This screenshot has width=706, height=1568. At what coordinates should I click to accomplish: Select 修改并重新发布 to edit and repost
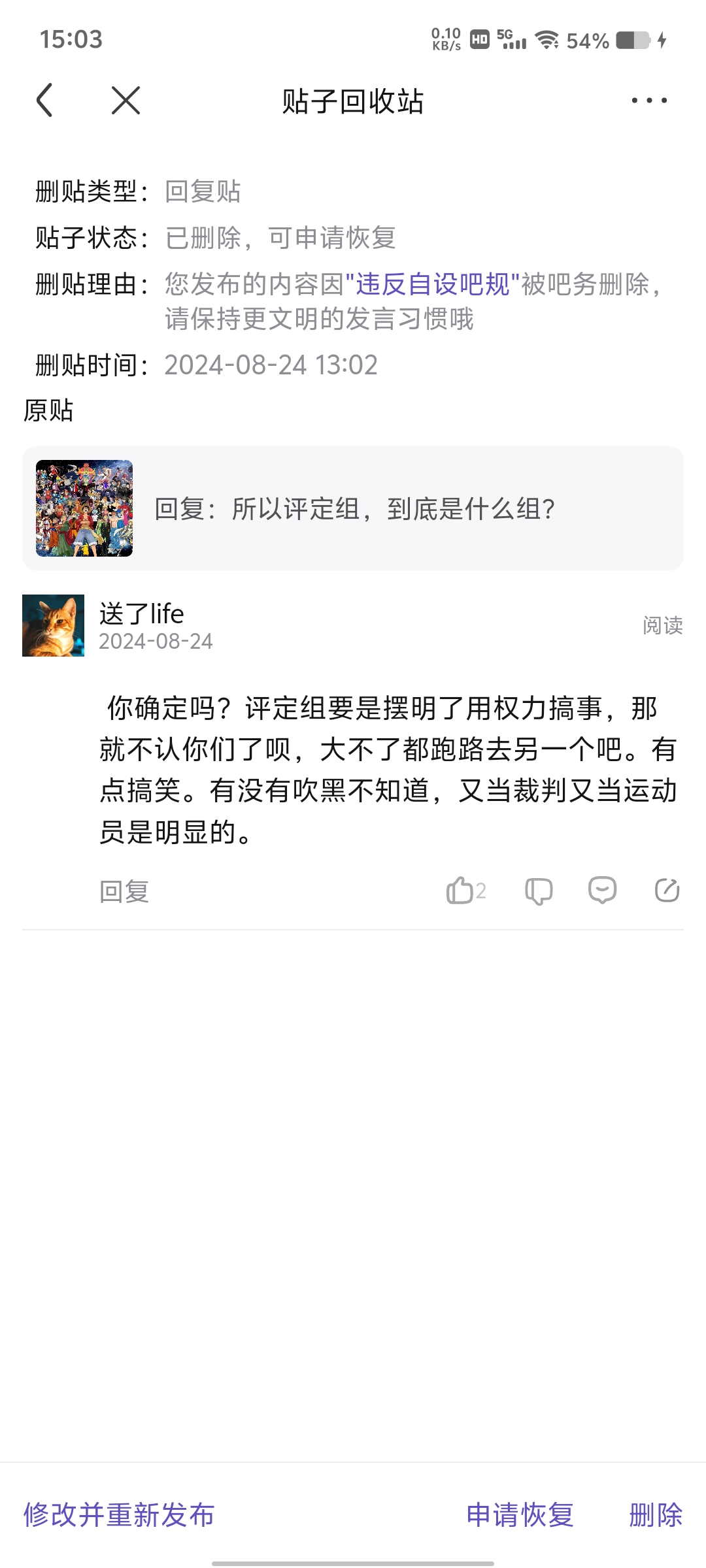[x=119, y=1515]
